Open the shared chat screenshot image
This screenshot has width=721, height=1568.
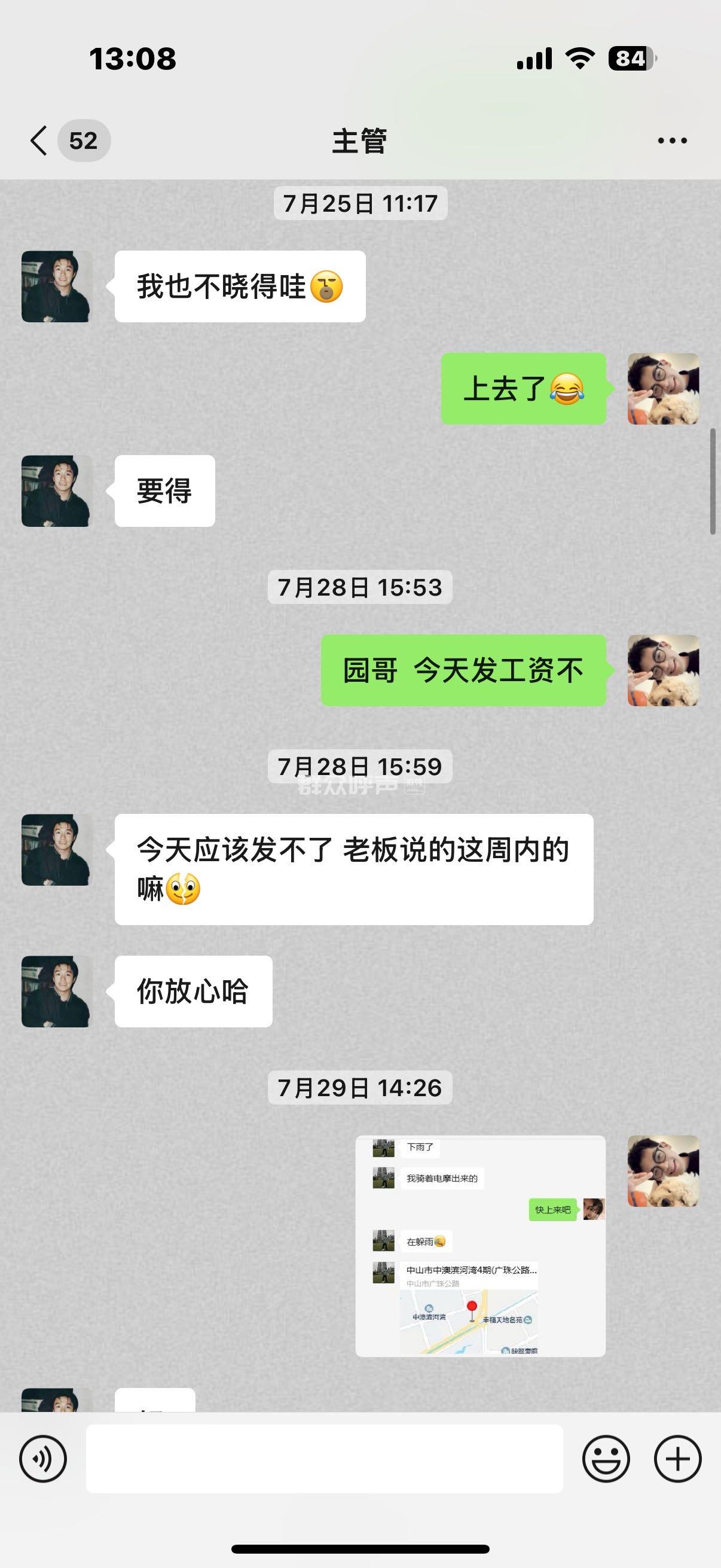pyautogui.click(x=480, y=1246)
